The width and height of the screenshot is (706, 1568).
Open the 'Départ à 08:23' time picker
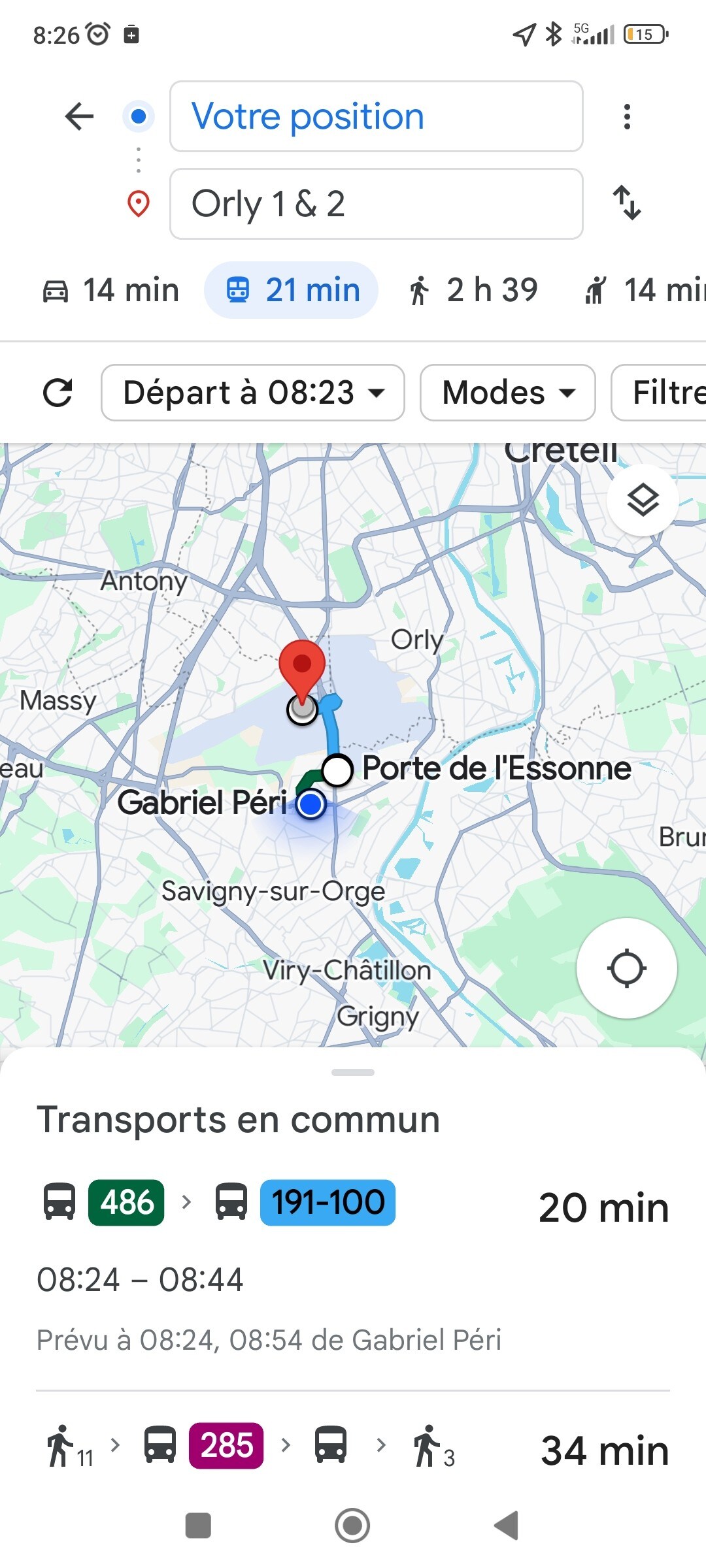(x=253, y=393)
